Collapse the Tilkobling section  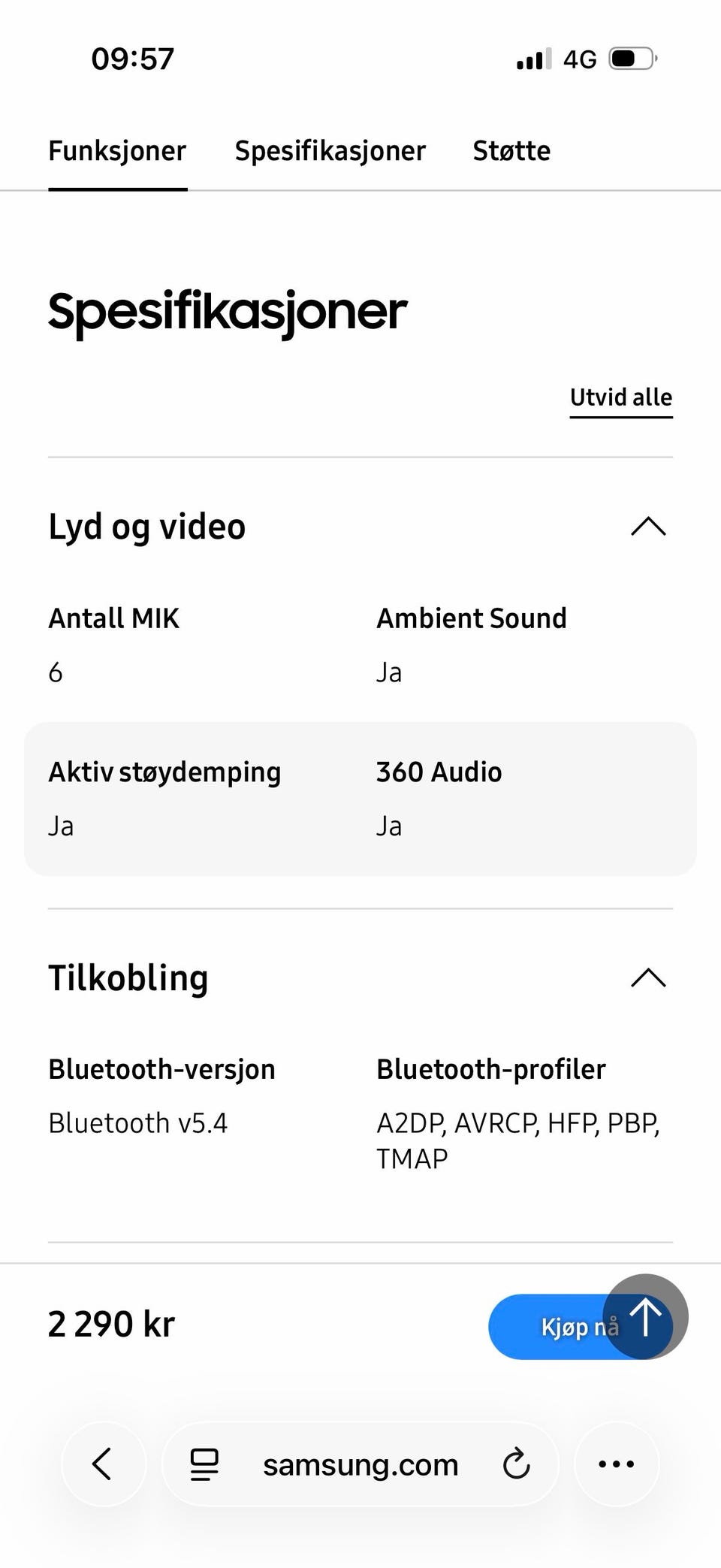[x=648, y=977]
